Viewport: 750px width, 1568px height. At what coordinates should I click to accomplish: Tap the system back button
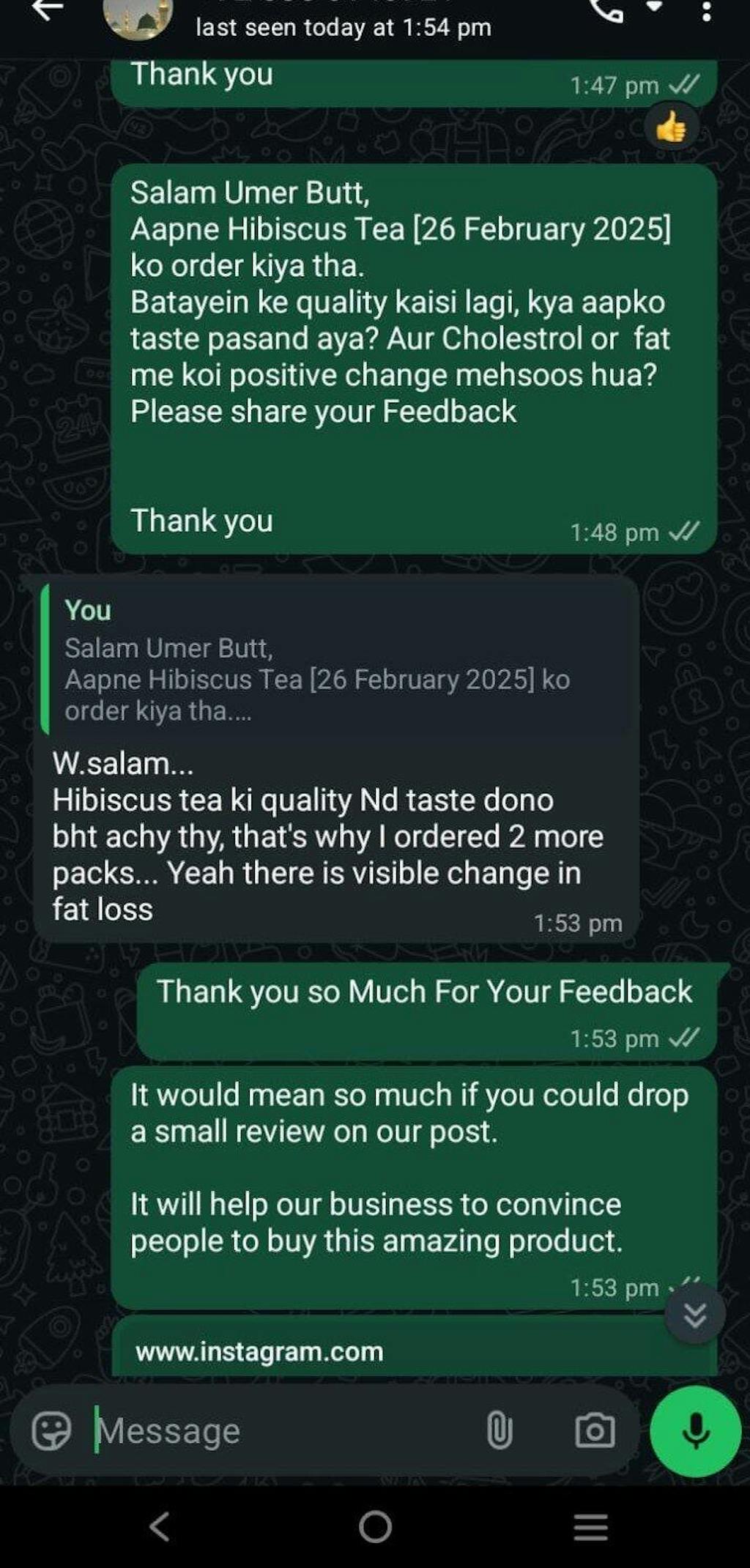(x=160, y=1527)
